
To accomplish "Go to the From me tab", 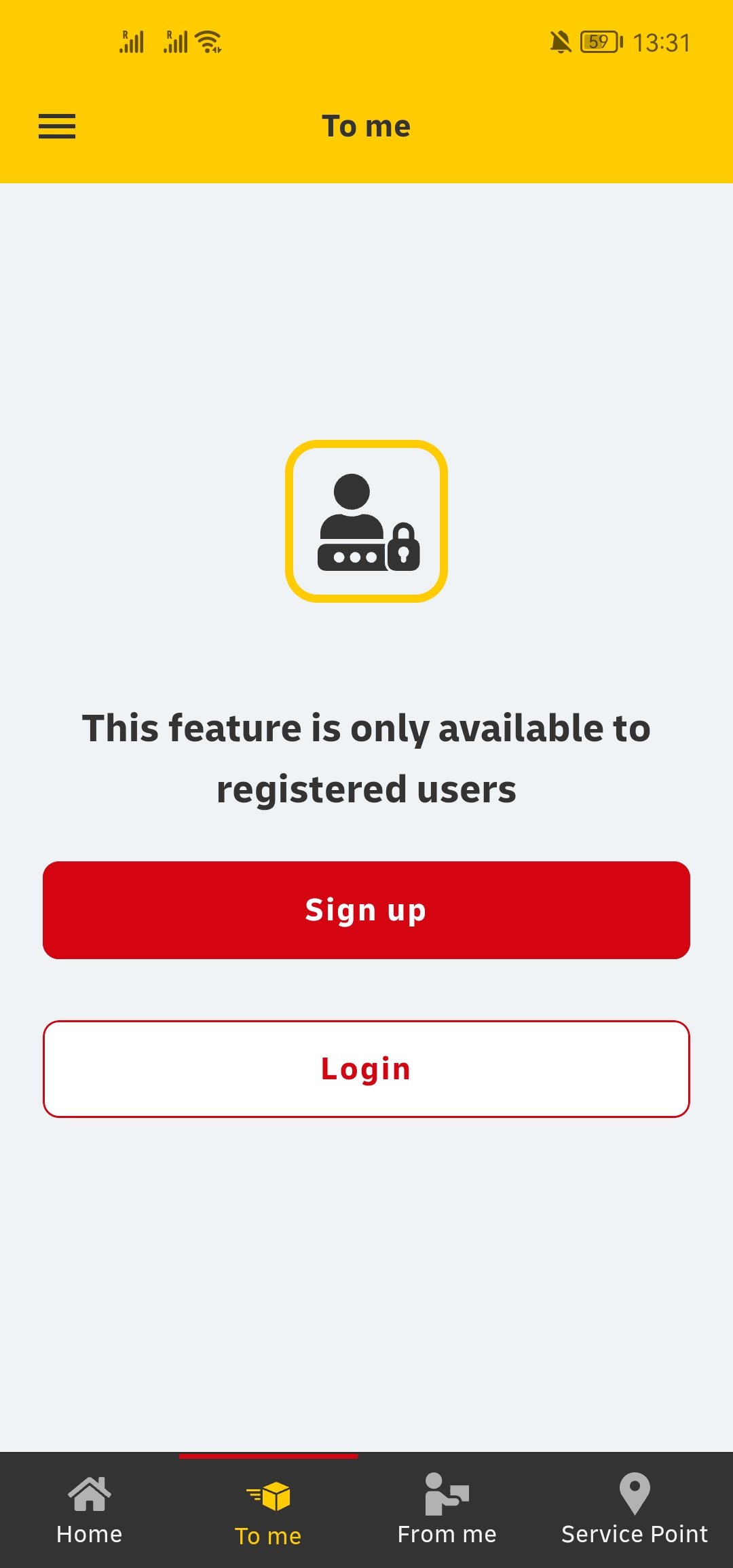I will [447, 1510].
